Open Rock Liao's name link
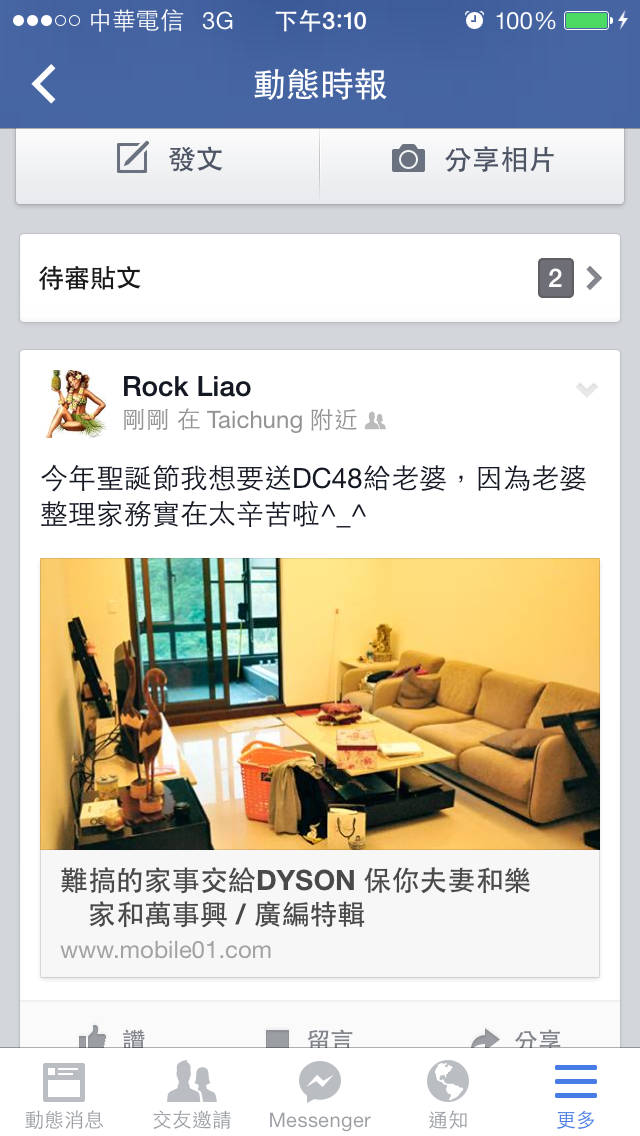Image resolution: width=640 pixels, height=1136 pixels. pos(187,387)
